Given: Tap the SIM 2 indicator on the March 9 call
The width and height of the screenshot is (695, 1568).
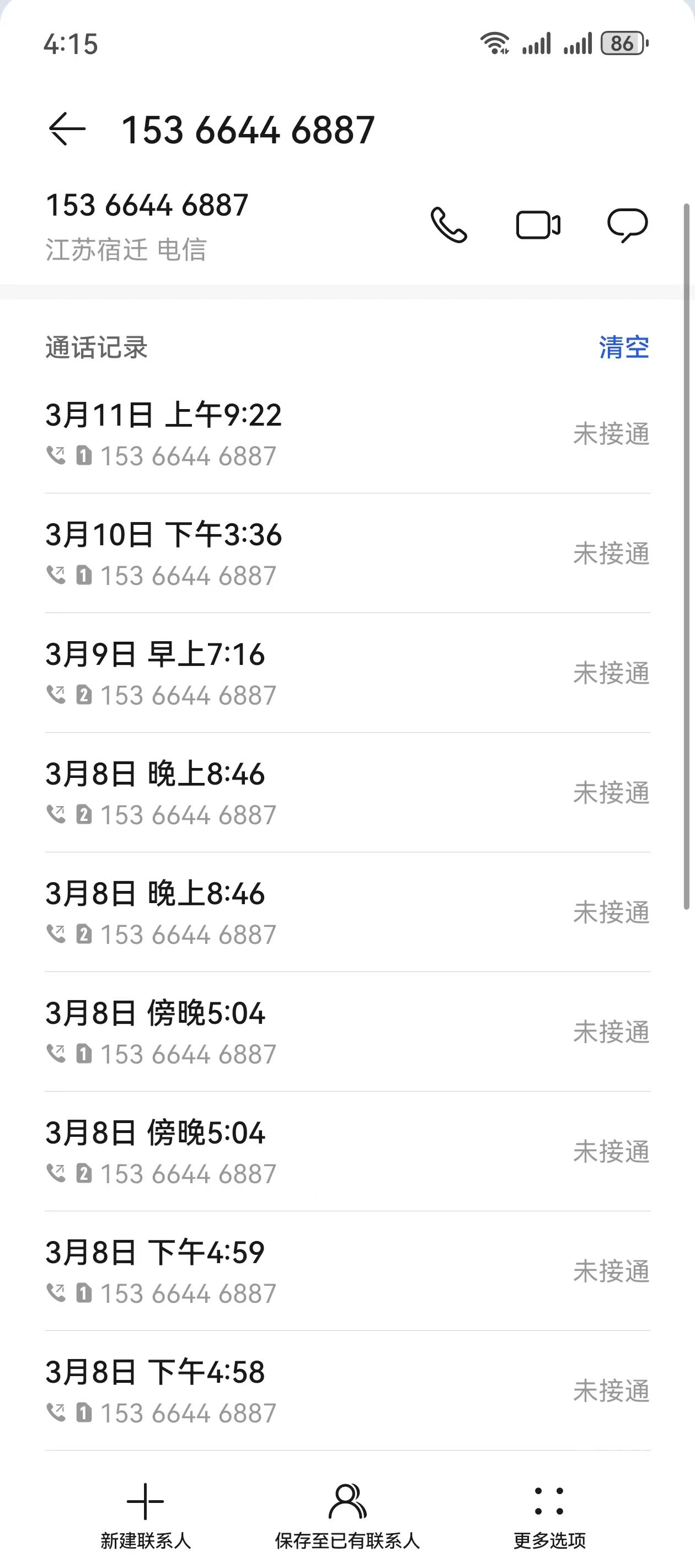Looking at the screenshot, I should (x=84, y=695).
